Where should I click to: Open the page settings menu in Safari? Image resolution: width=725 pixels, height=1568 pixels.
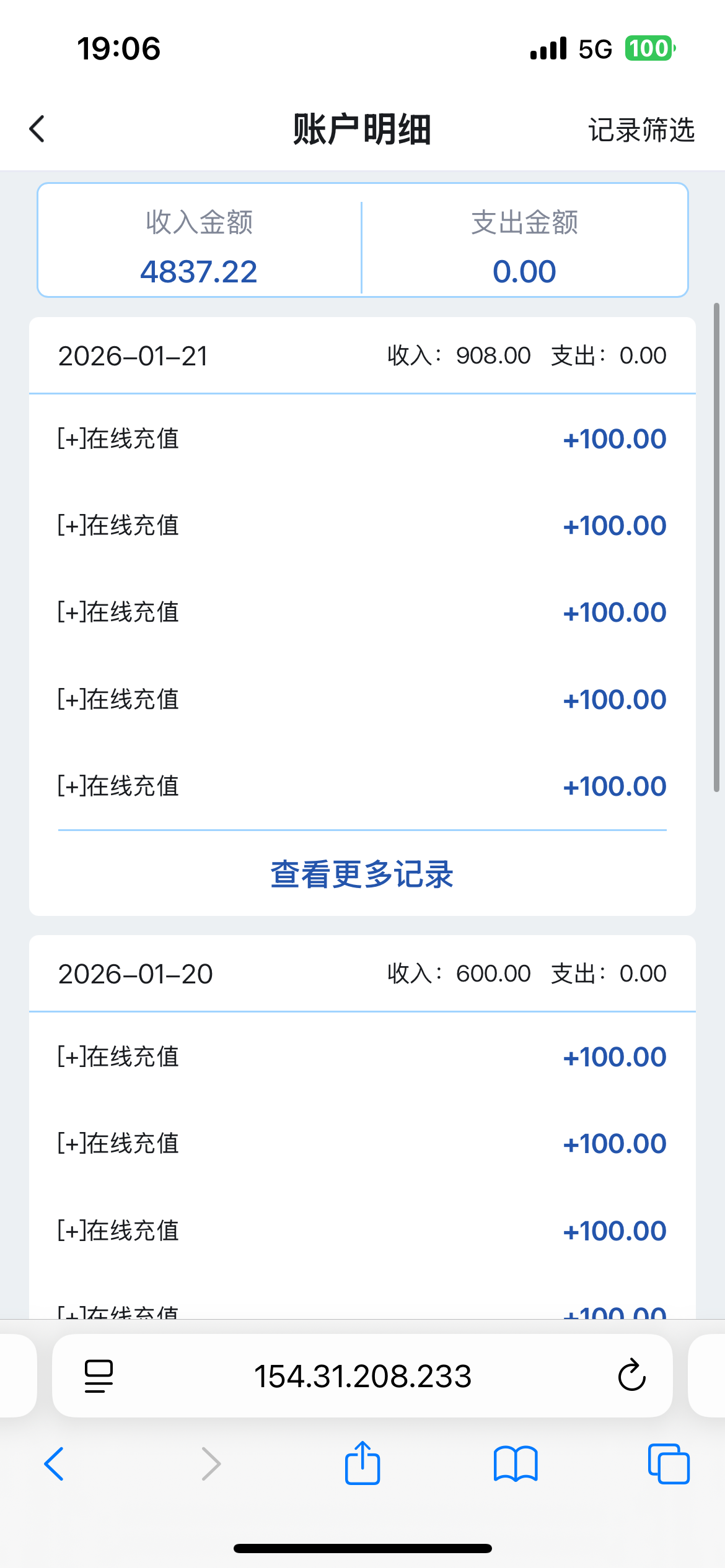click(99, 1376)
